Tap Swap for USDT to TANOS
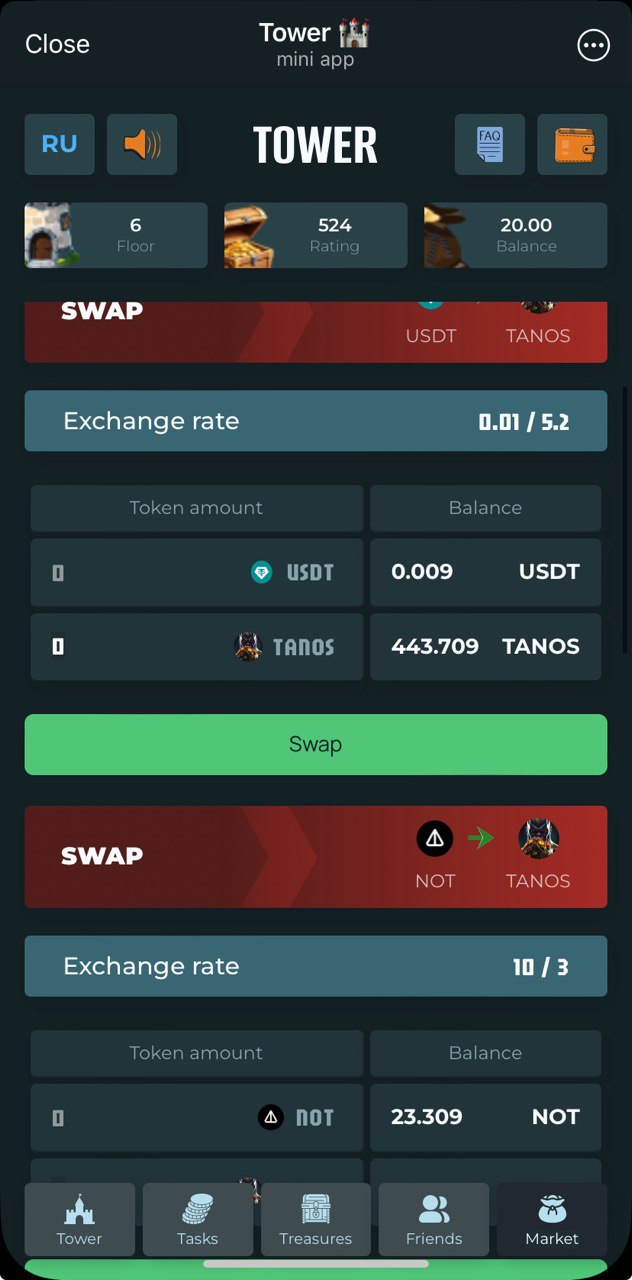The height and width of the screenshot is (1280, 632). [x=315, y=744]
